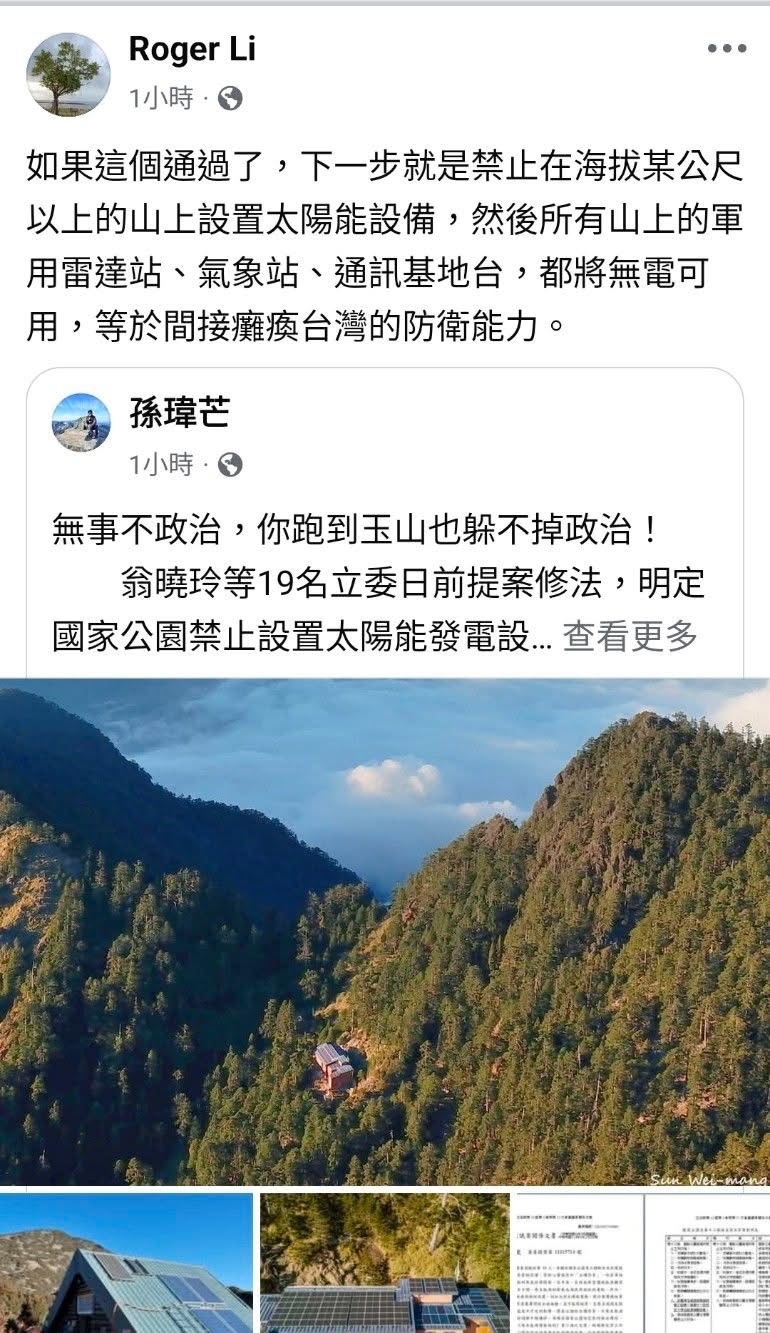Open the legislative document image

pyautogui.click(x=643, y=1262)
